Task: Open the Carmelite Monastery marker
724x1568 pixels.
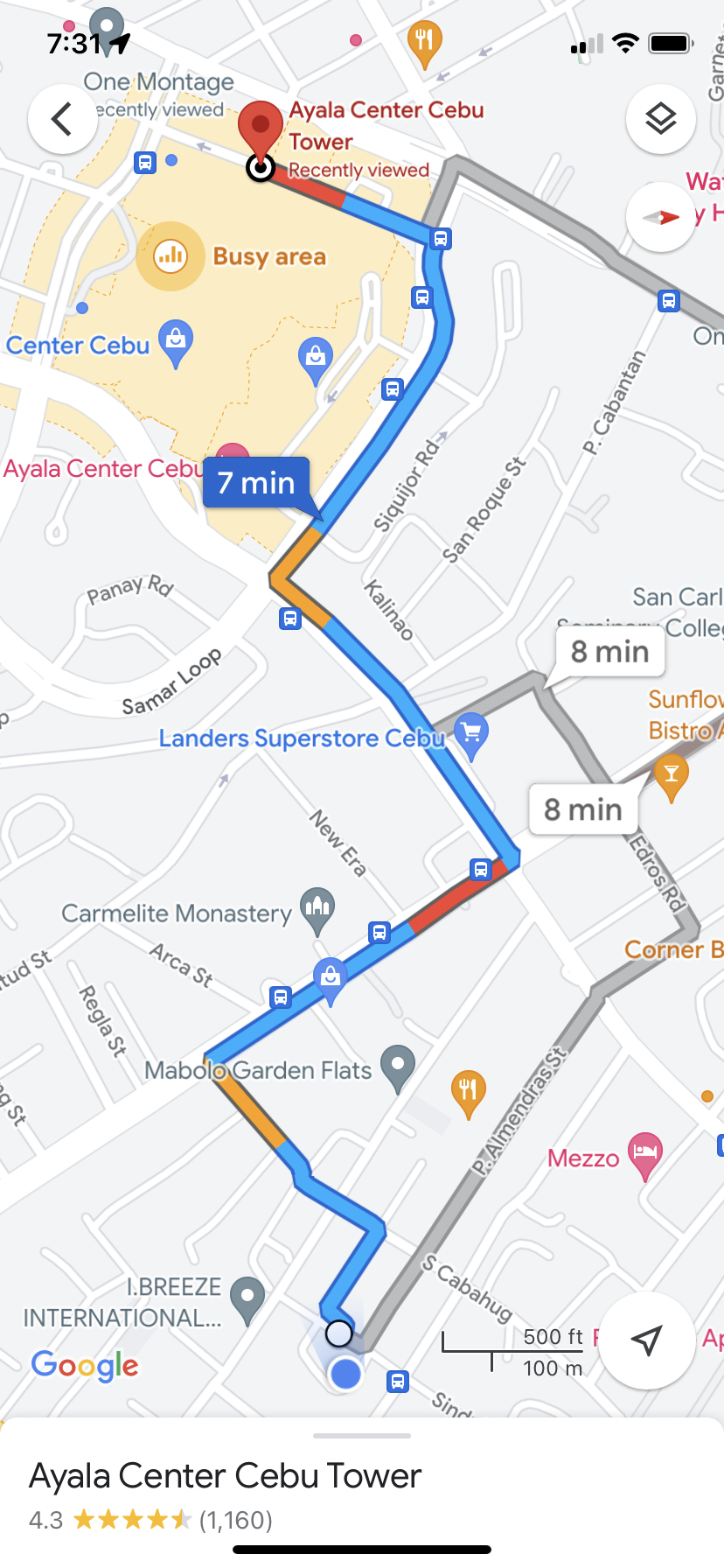Action: tap(317, 908)
